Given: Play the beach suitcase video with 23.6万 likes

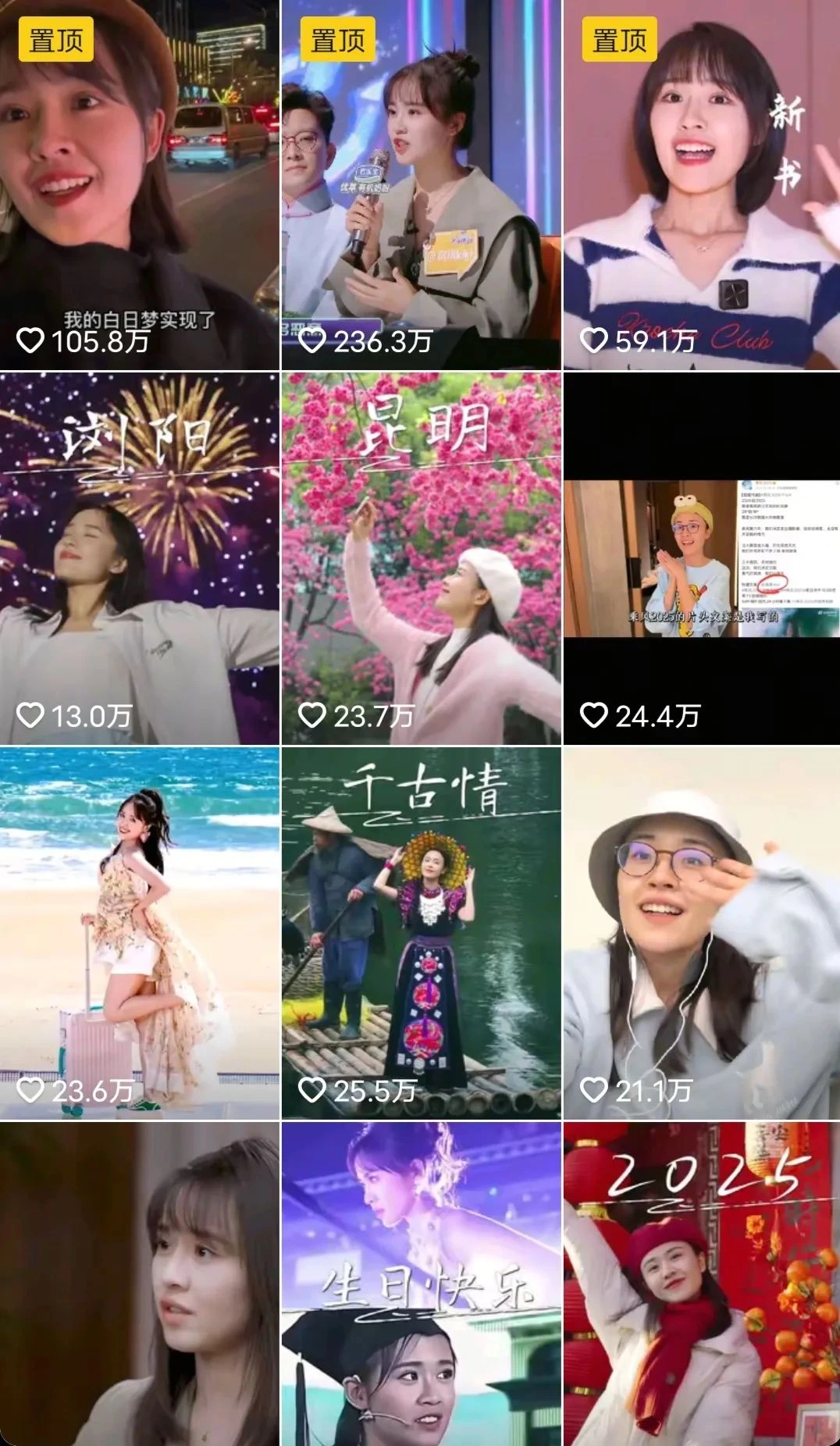Looking at the screenshot, I should click(x=139, y=933).
